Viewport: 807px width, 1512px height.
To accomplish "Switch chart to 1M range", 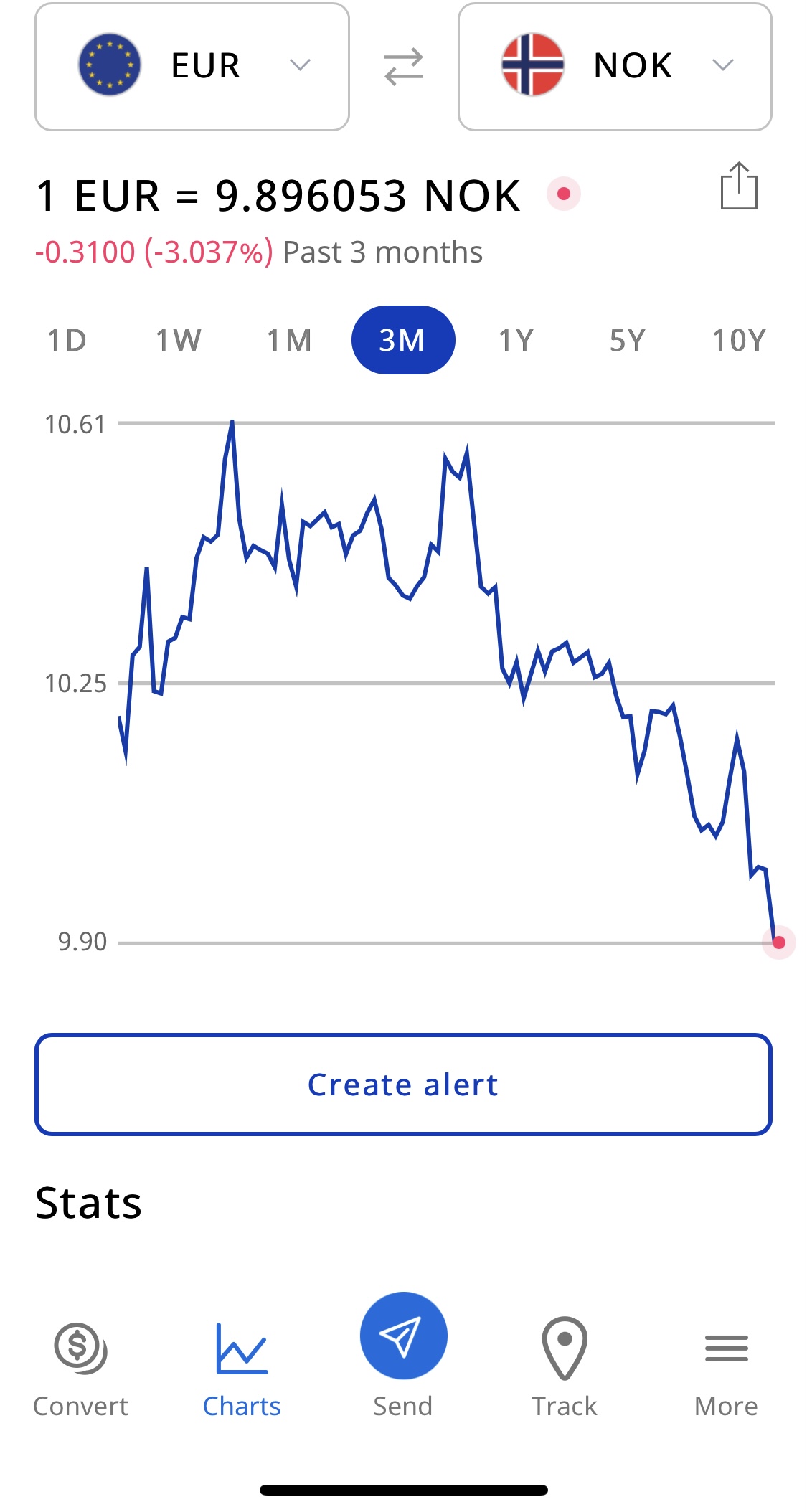I will coord(290,340).
